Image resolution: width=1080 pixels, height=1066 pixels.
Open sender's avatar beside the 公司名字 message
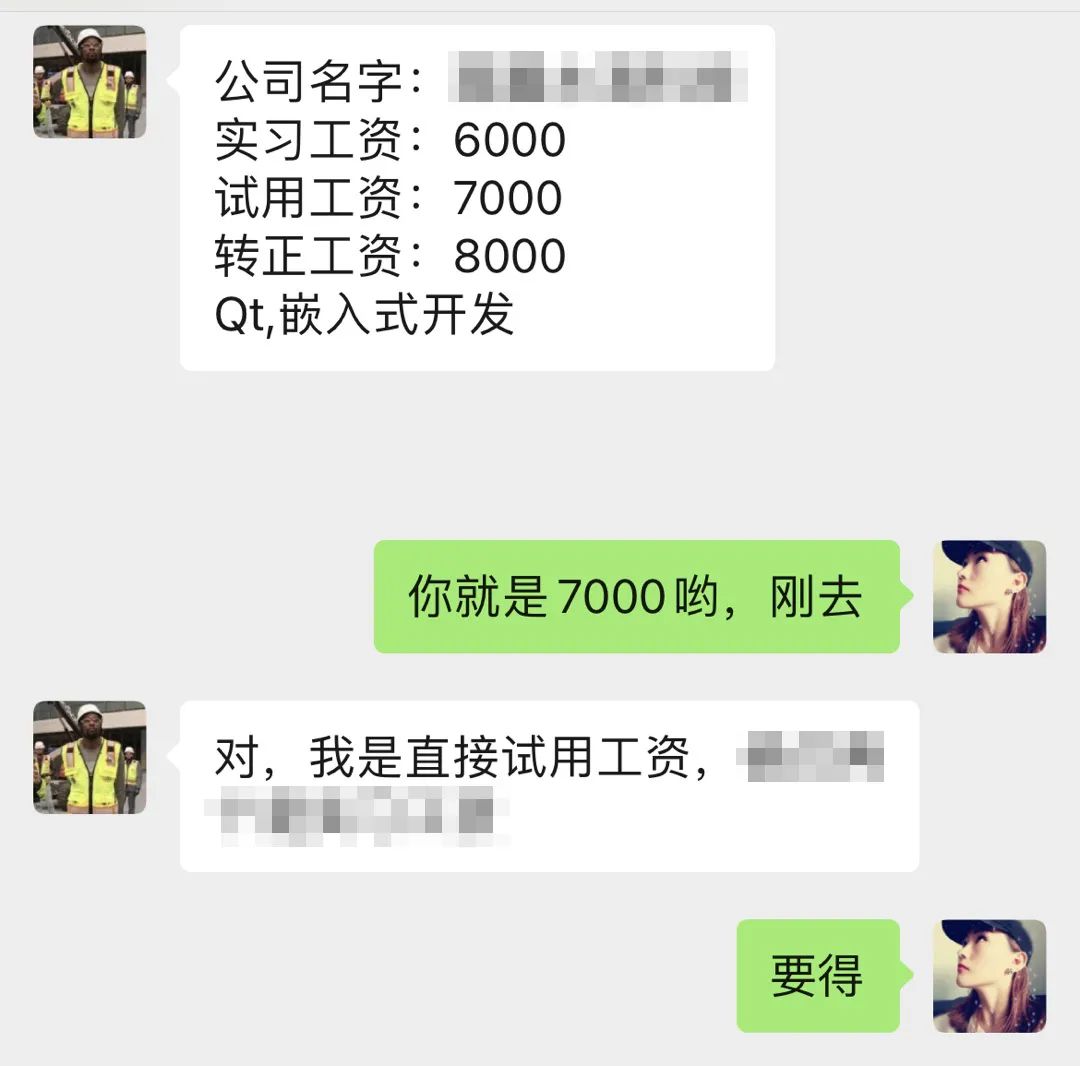[x=89, y=82]
